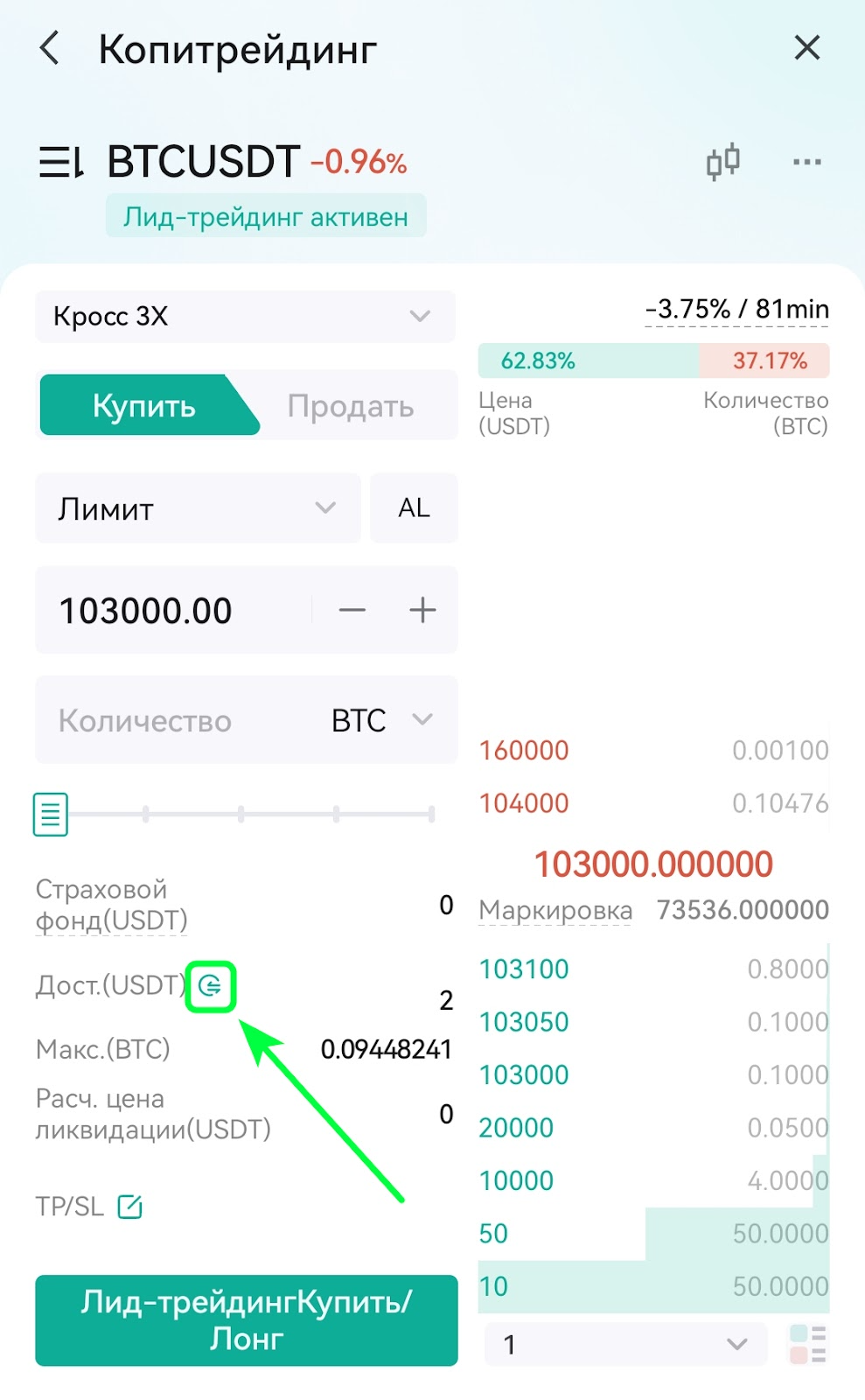Open the BTCUSDT pair list menu
This screenshot has width=865, height=1400.
coord(61,162)
